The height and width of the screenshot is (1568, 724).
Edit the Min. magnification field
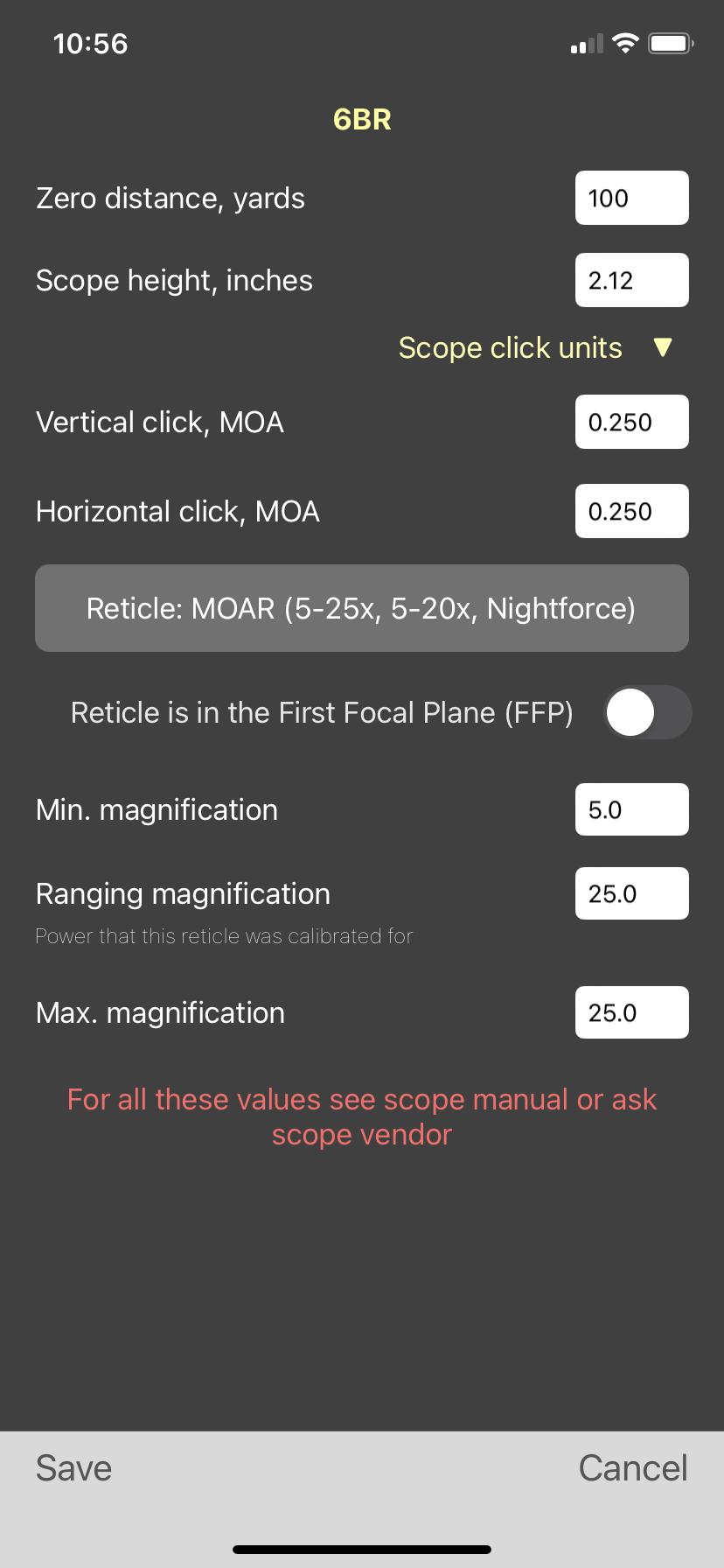coord(631,809)
